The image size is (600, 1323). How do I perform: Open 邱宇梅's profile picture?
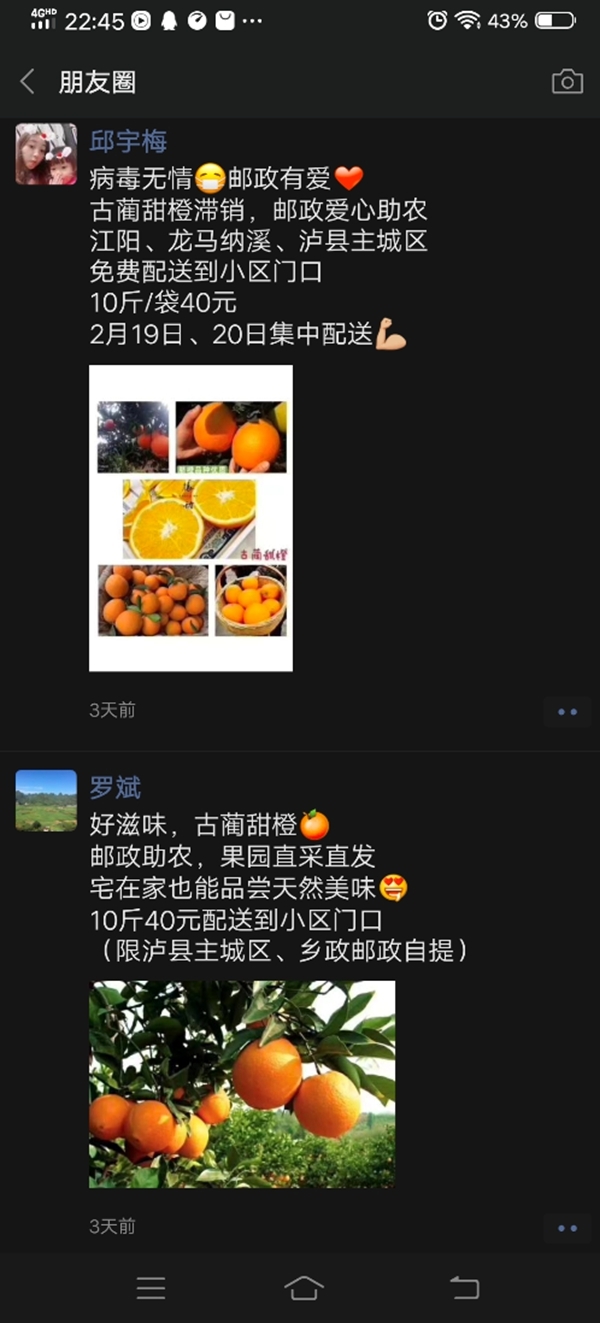coord(46,154)
